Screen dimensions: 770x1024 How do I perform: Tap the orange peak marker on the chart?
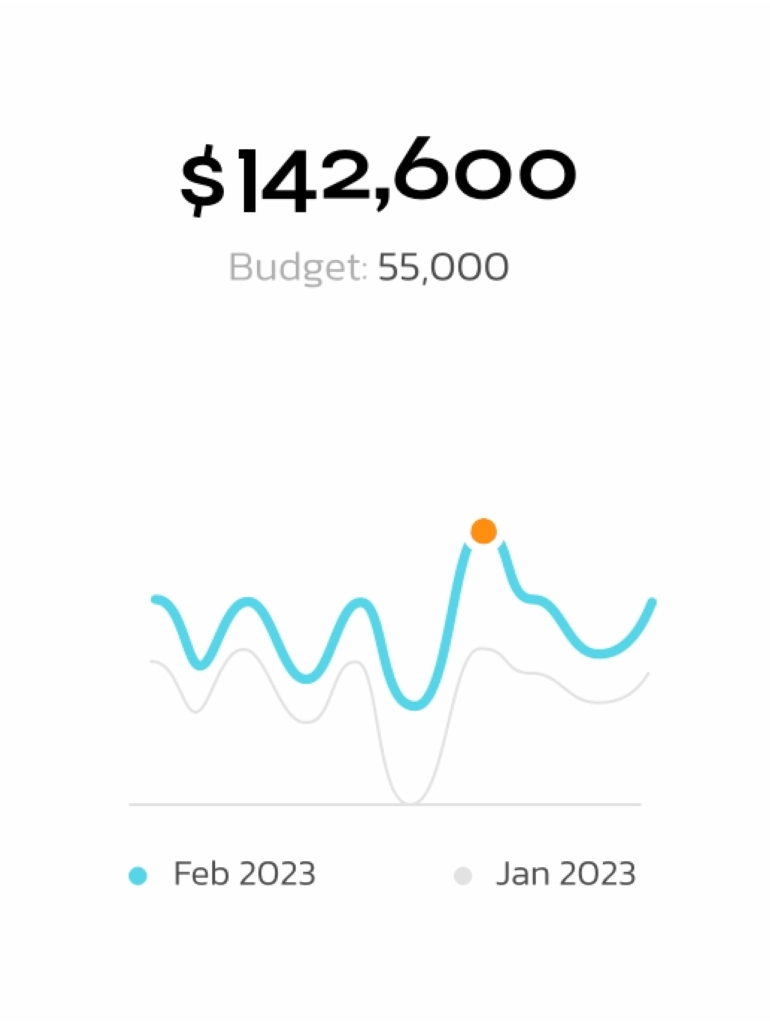(x=484, y=531)
